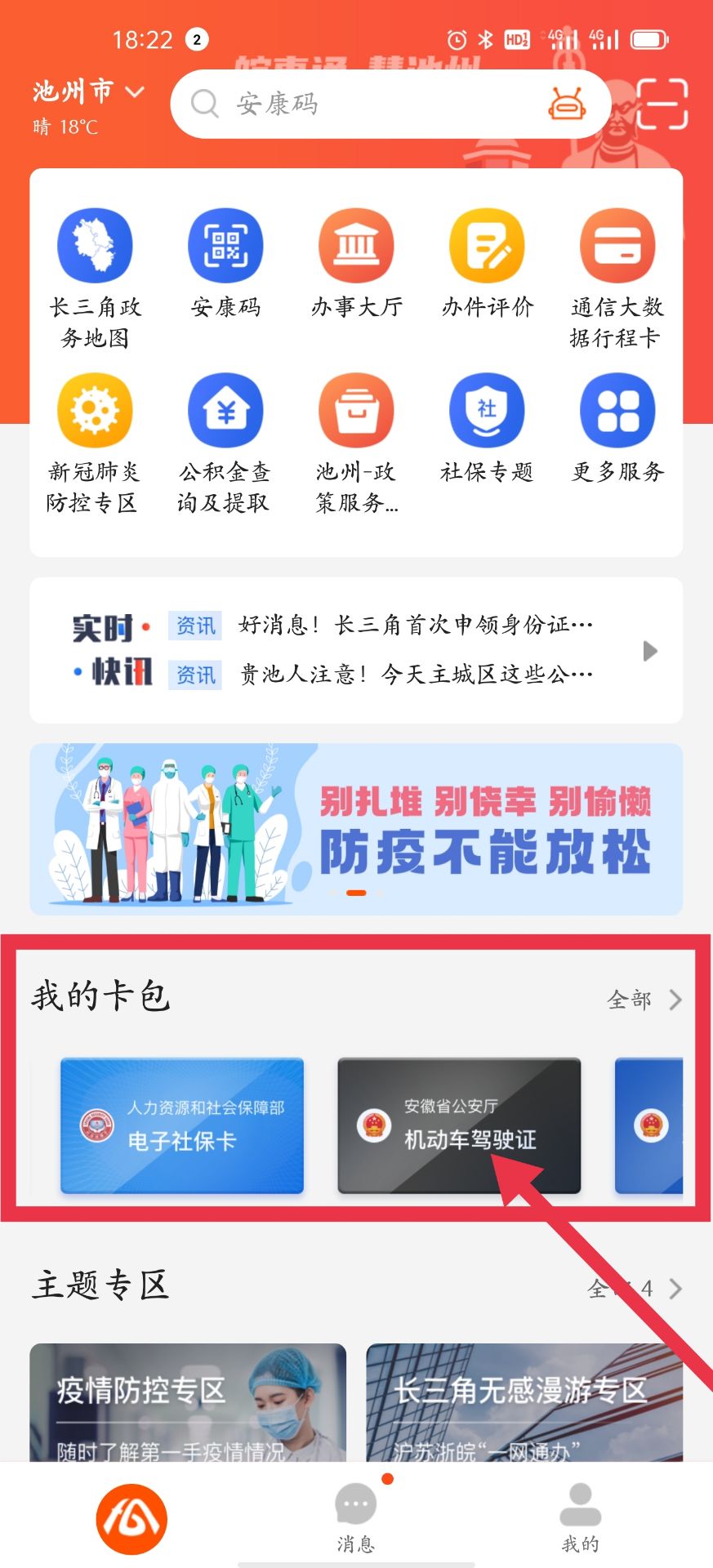The width and height of the screenshot is (713, 1568).
Task: Open 办件评价
Action: pyautogui.click(x=487, y=263)
